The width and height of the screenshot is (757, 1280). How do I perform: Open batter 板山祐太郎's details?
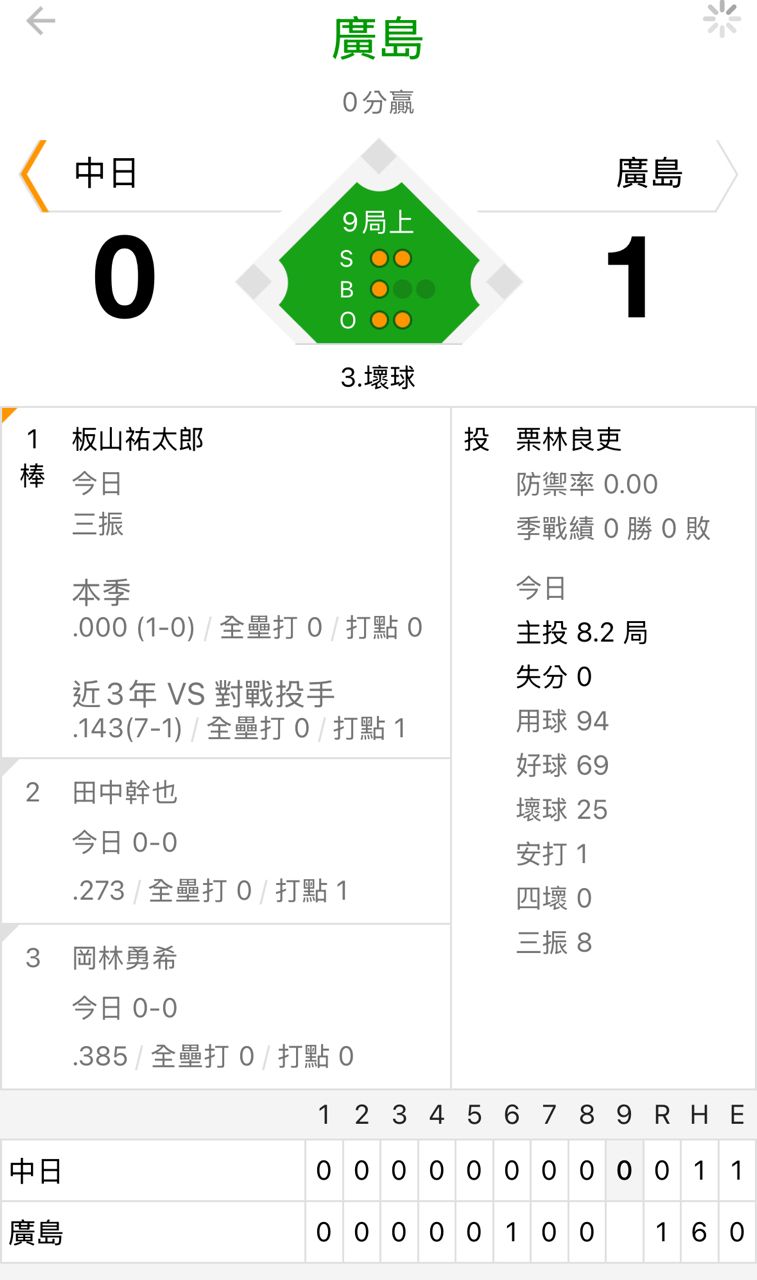[138, 439]
